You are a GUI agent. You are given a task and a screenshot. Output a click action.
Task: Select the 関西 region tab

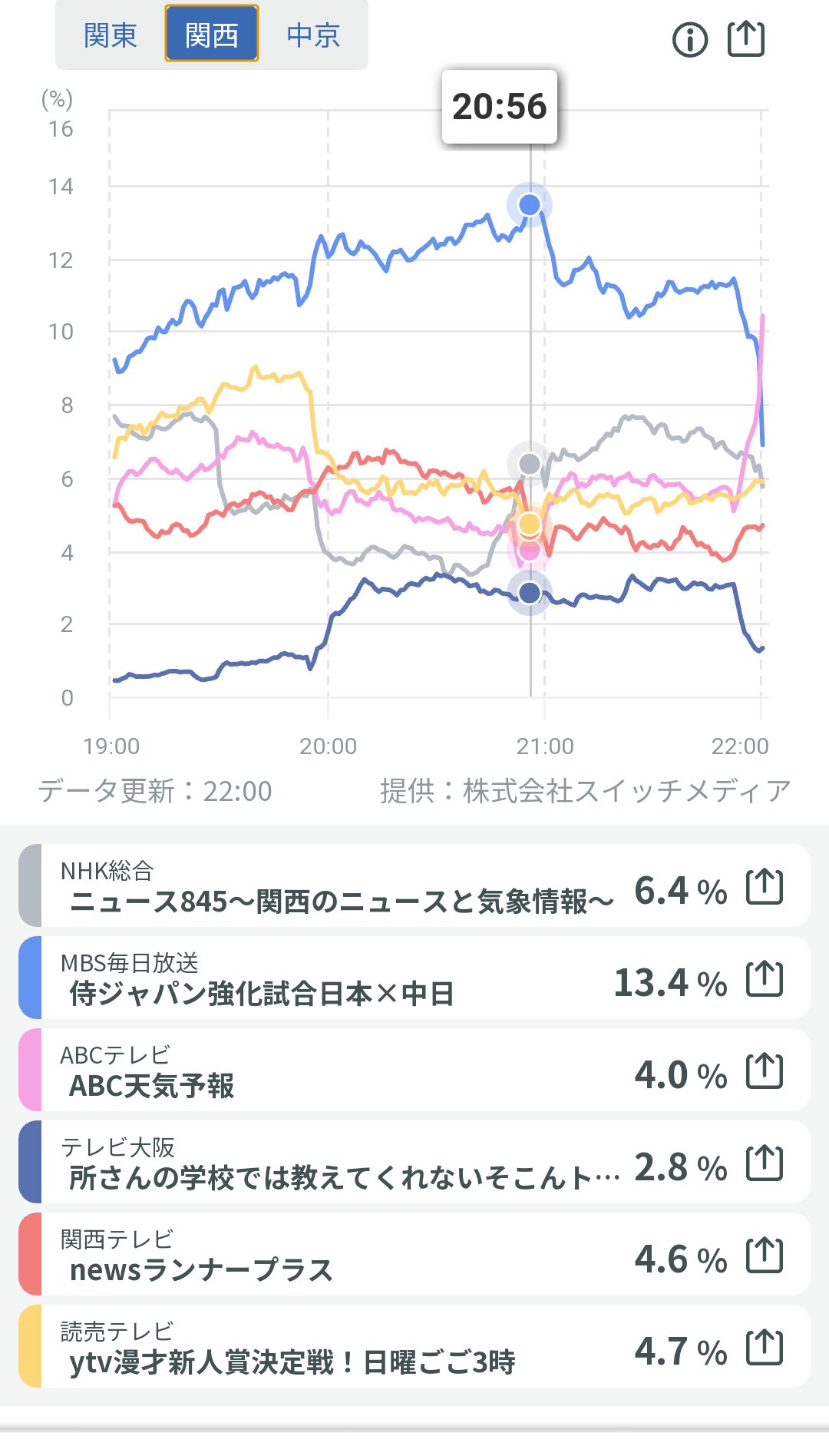point(212,35)
